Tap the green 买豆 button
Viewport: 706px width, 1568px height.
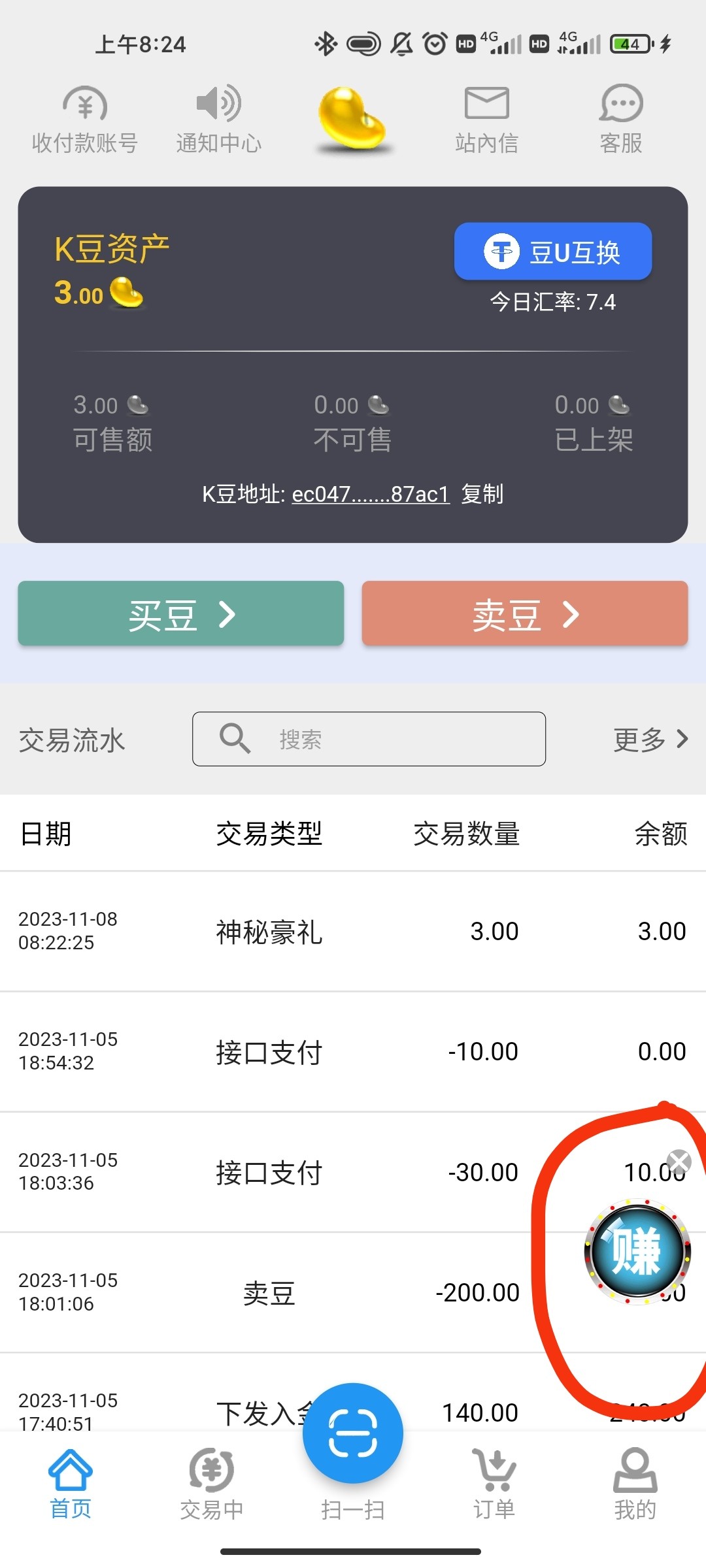tap(181, 613)
